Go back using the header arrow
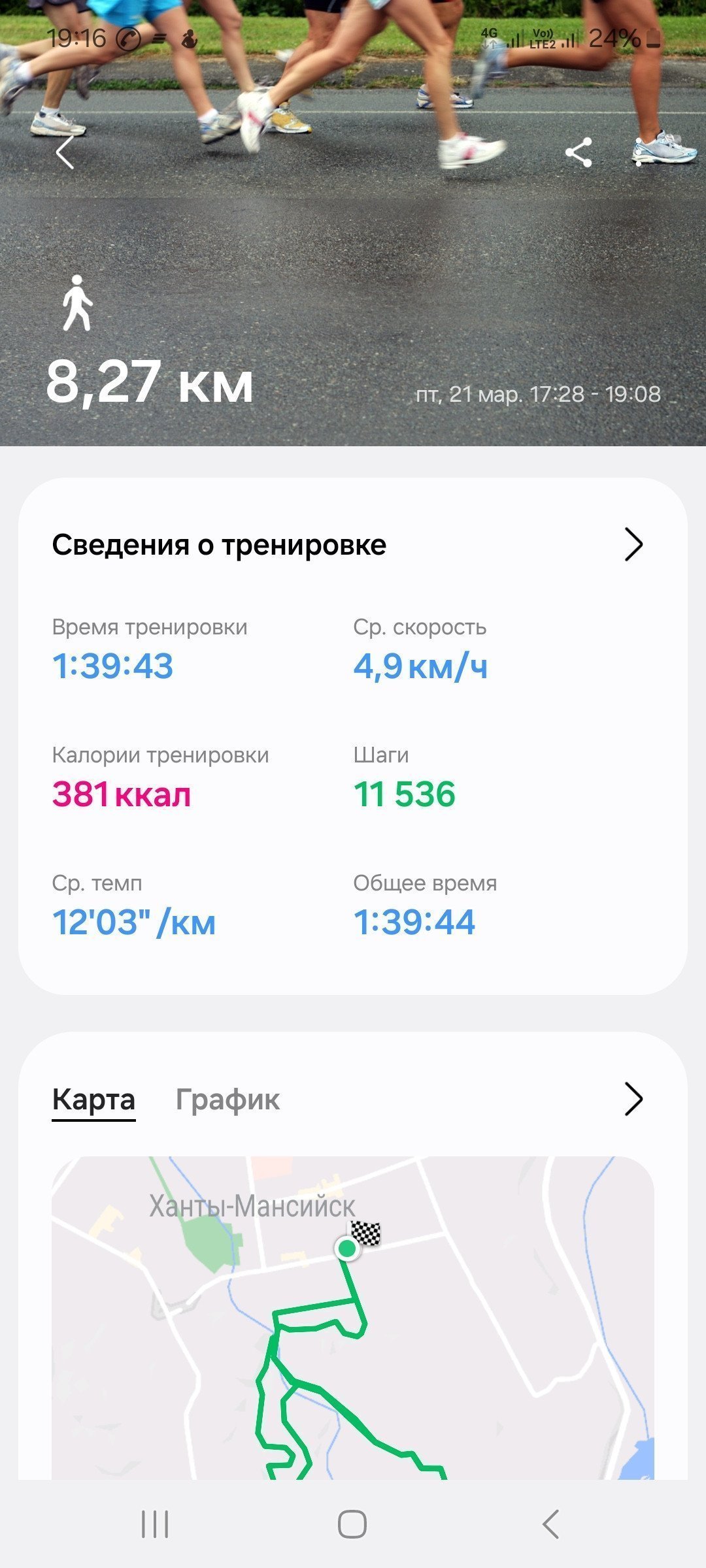Image resolution: width=706 pixels, height=1568 pixels. [x=65, y=152]
